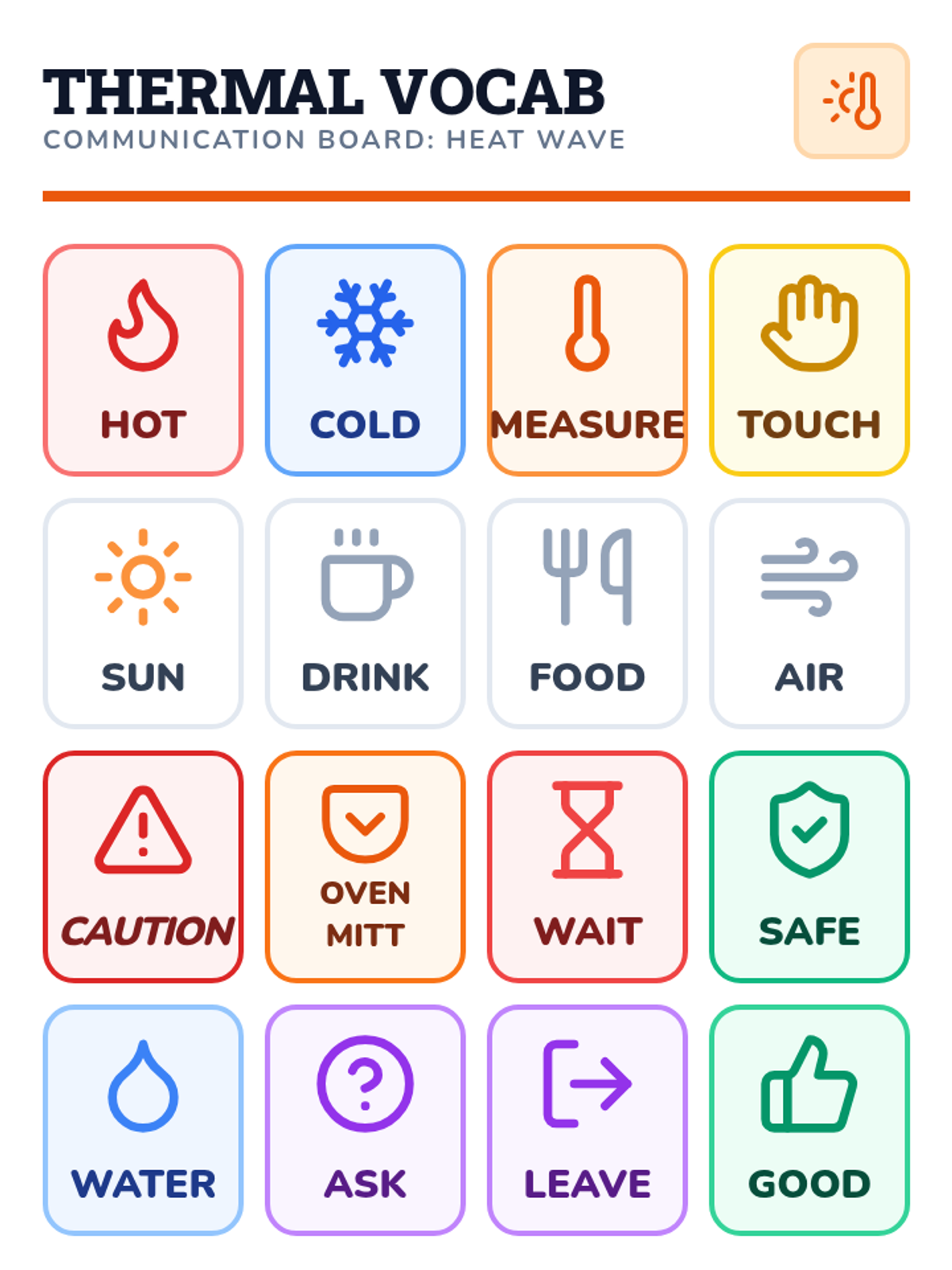Image resolution: width=952 pixels, height=1270 pixels.
Task: Choose the GOOD thumbs up tile
Action: point(809,1119)
